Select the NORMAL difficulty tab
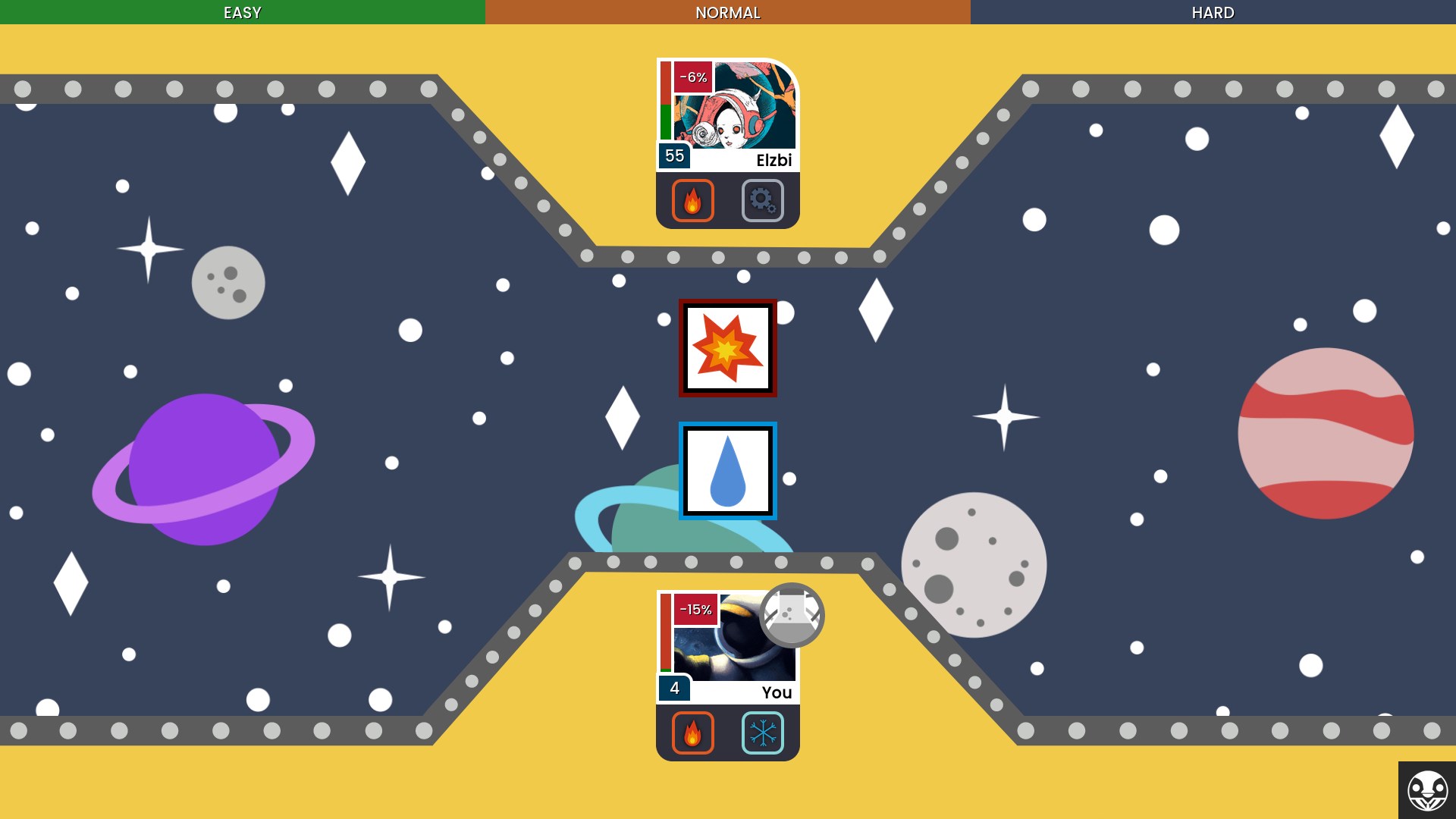 728,12
